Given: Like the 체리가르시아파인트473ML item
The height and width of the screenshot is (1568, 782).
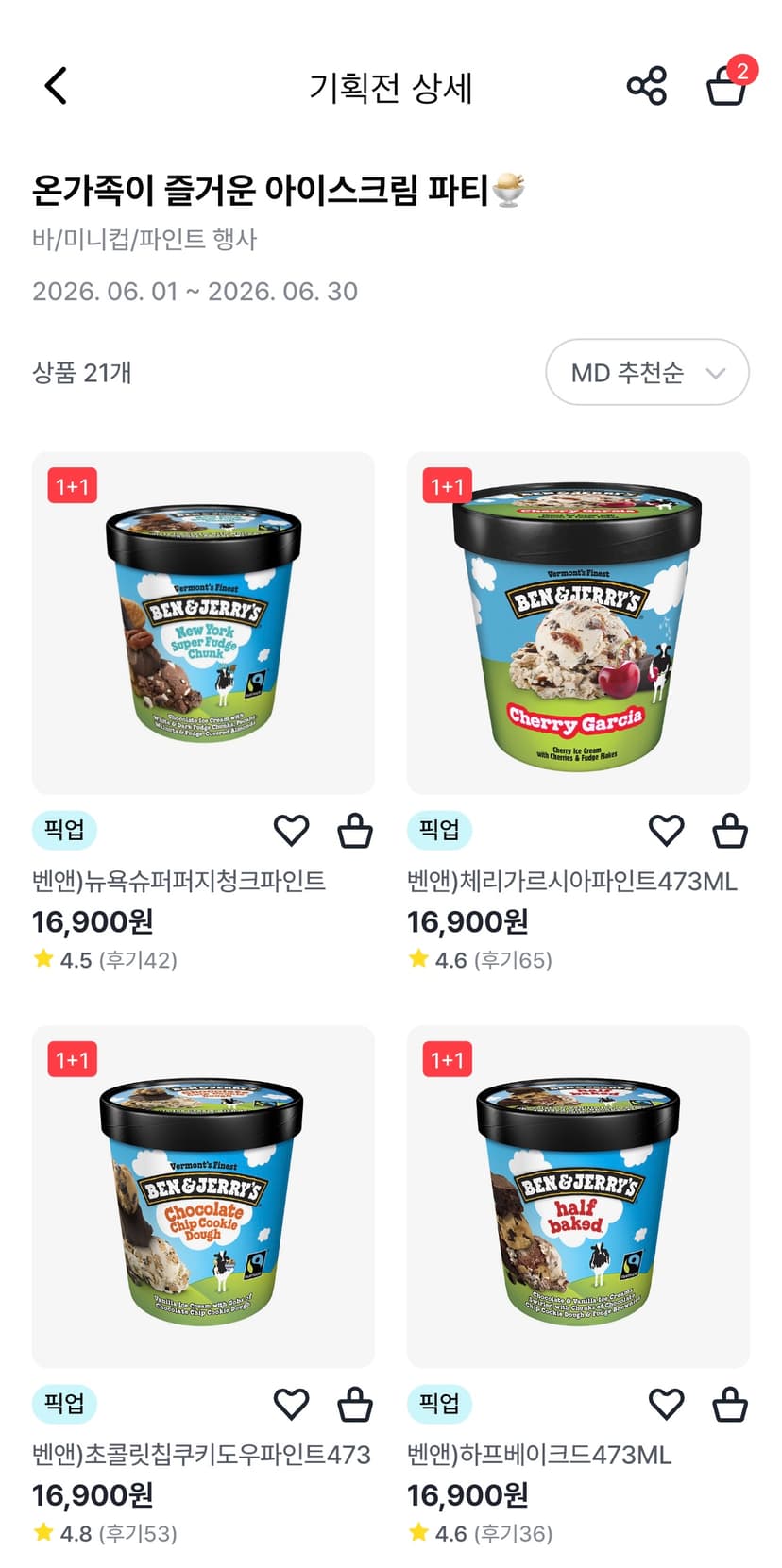Looking at the screenshot, I should click(666, 831).
